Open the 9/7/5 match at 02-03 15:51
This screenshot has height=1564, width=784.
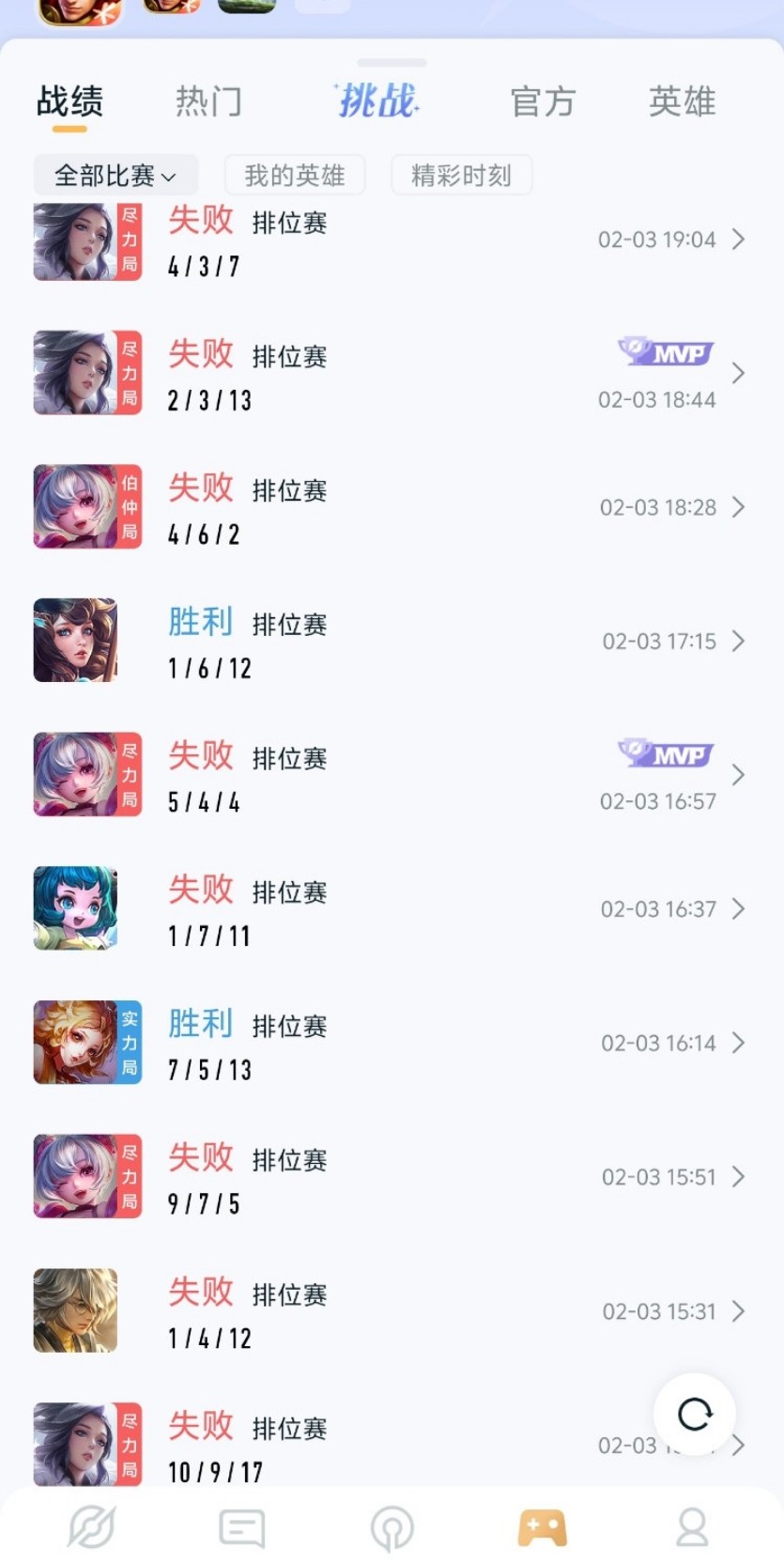coord(392,1177)
